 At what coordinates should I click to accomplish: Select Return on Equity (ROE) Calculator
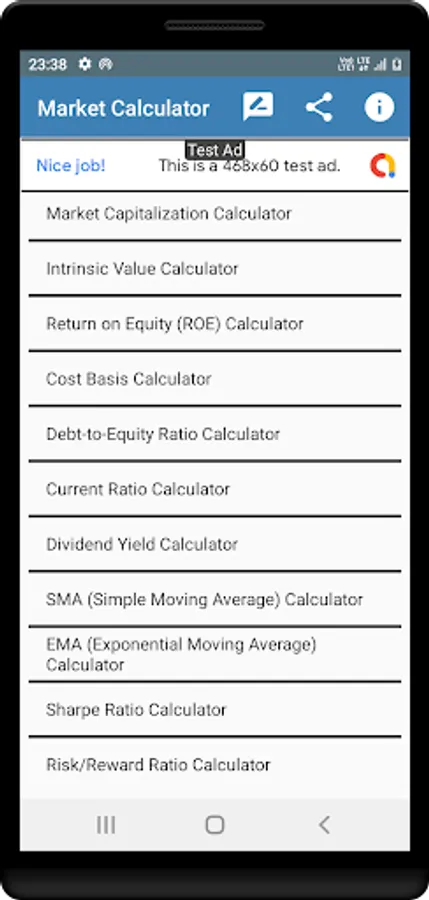[215, 324]
